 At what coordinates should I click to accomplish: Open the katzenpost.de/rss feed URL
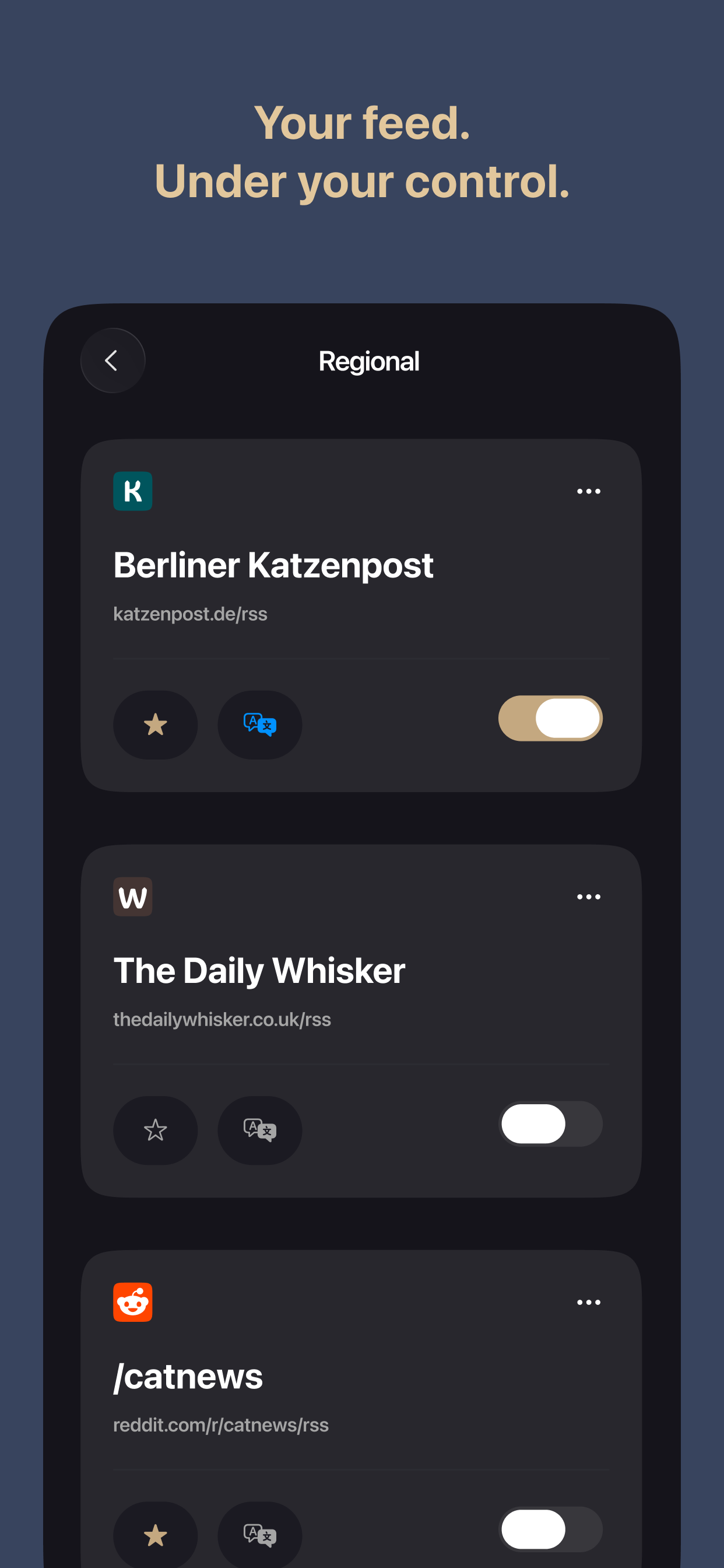(191, 614)
